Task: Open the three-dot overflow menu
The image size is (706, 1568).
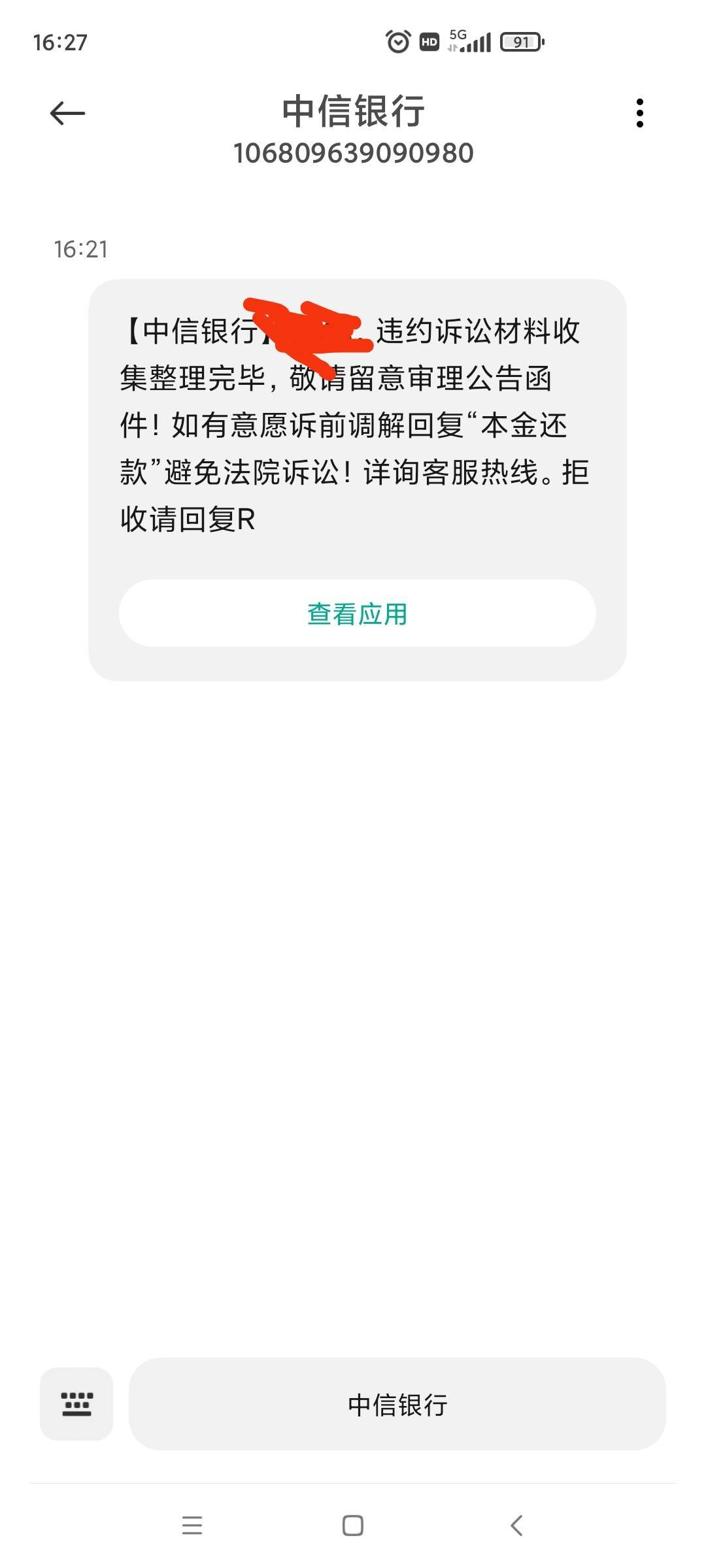Action: 639,113
